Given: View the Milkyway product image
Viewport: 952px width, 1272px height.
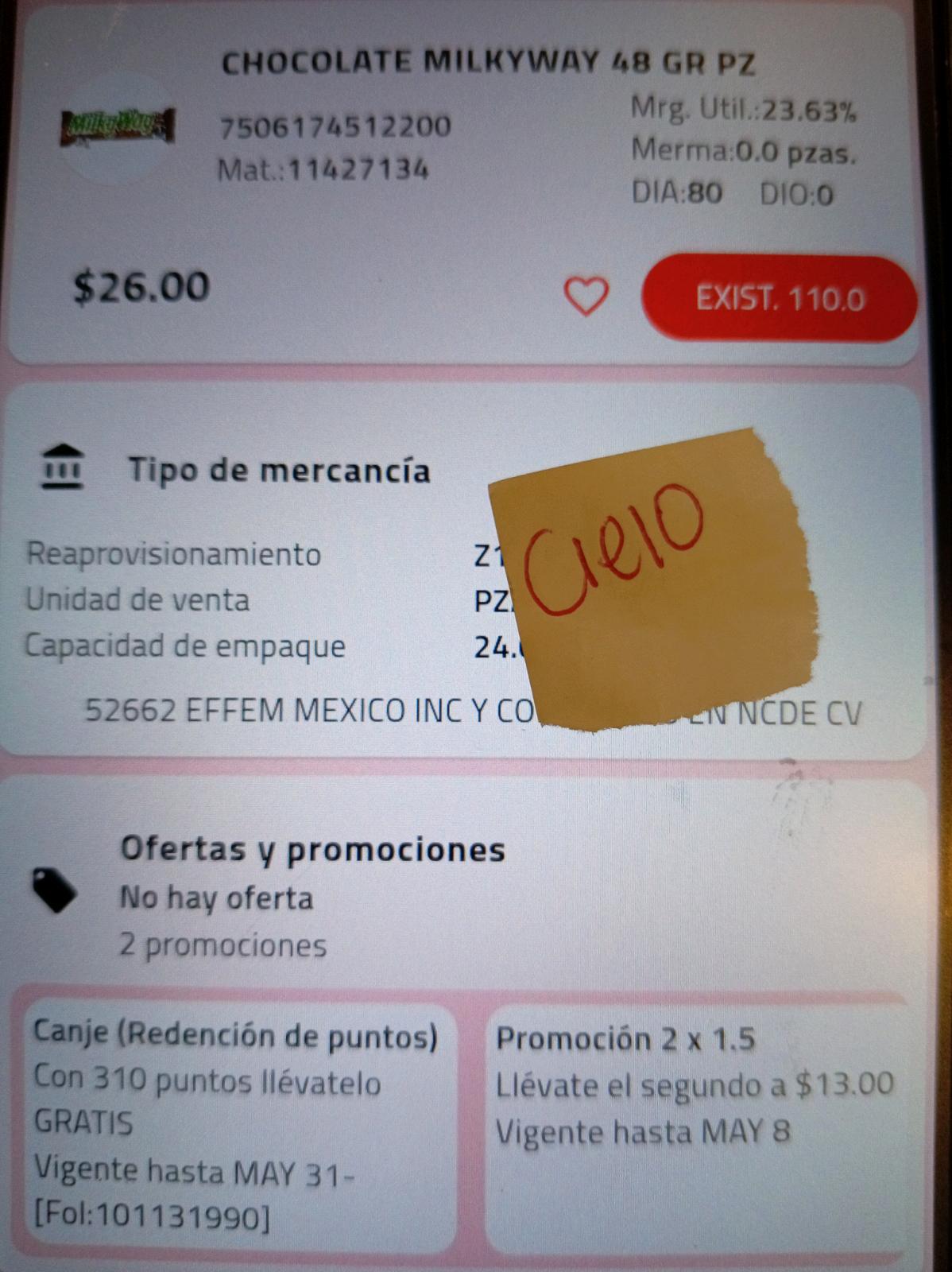Looking at the screenshot, I should point(118,127).
